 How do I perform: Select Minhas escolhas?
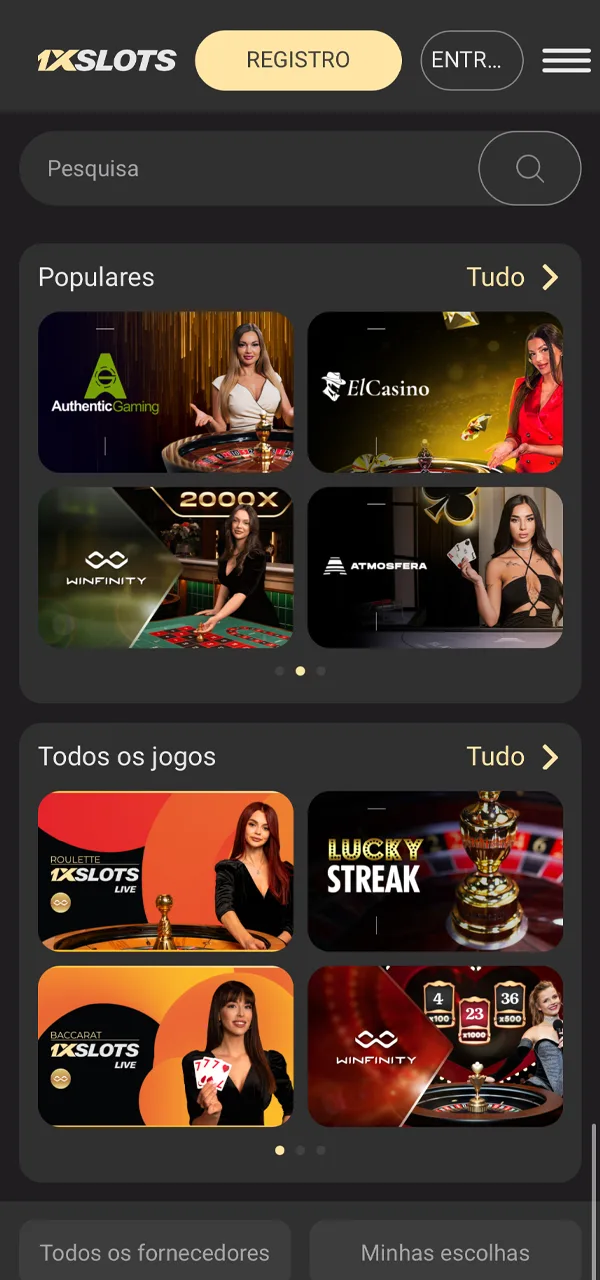(445, 1252)
